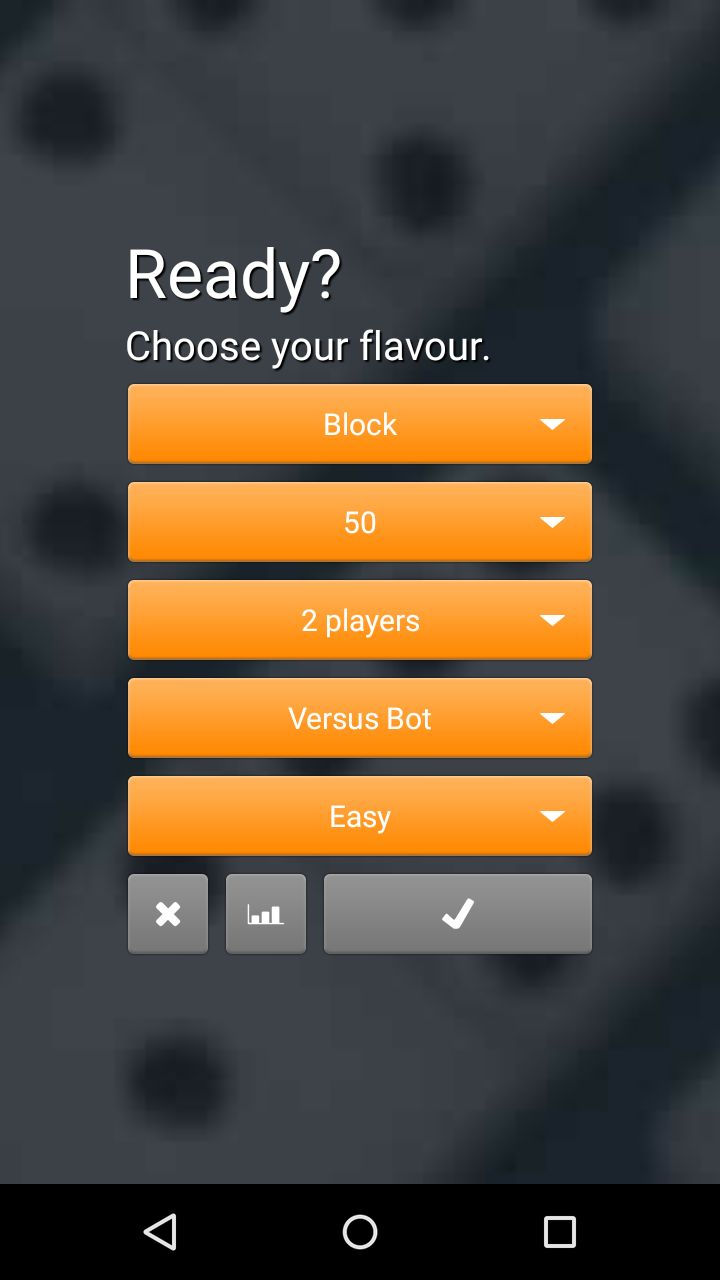
Task: Open the Block game type dropdown
Action: coord(360,424)
